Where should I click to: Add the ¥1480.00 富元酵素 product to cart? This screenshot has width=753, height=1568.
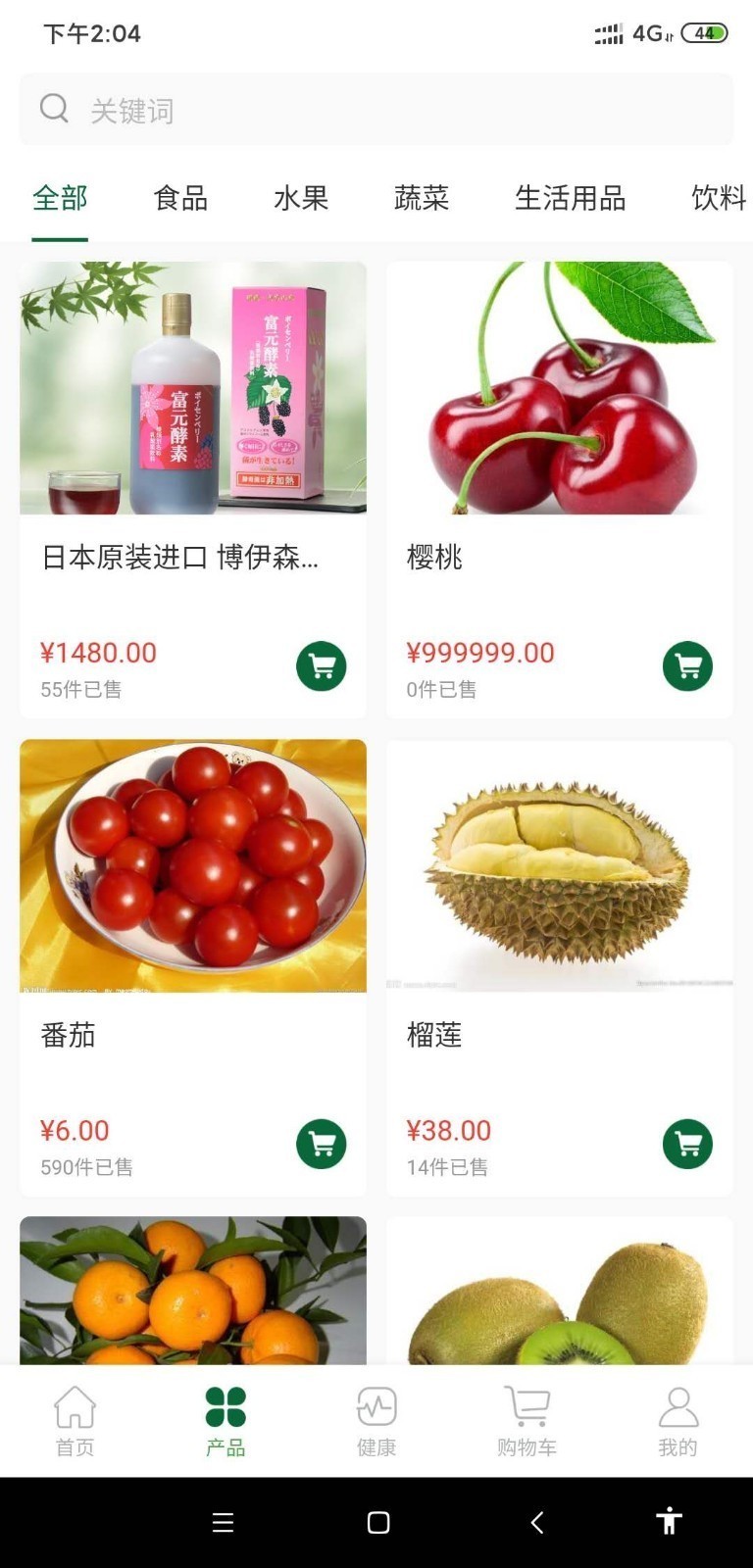pos(322,666)
